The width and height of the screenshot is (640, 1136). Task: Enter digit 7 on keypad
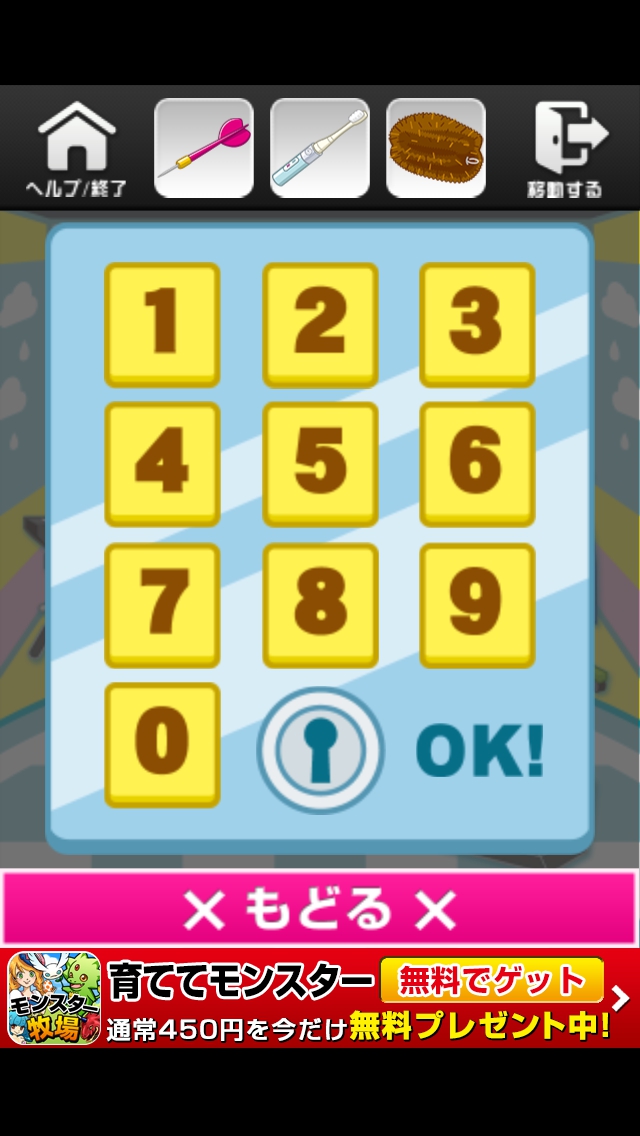(162, 604)
